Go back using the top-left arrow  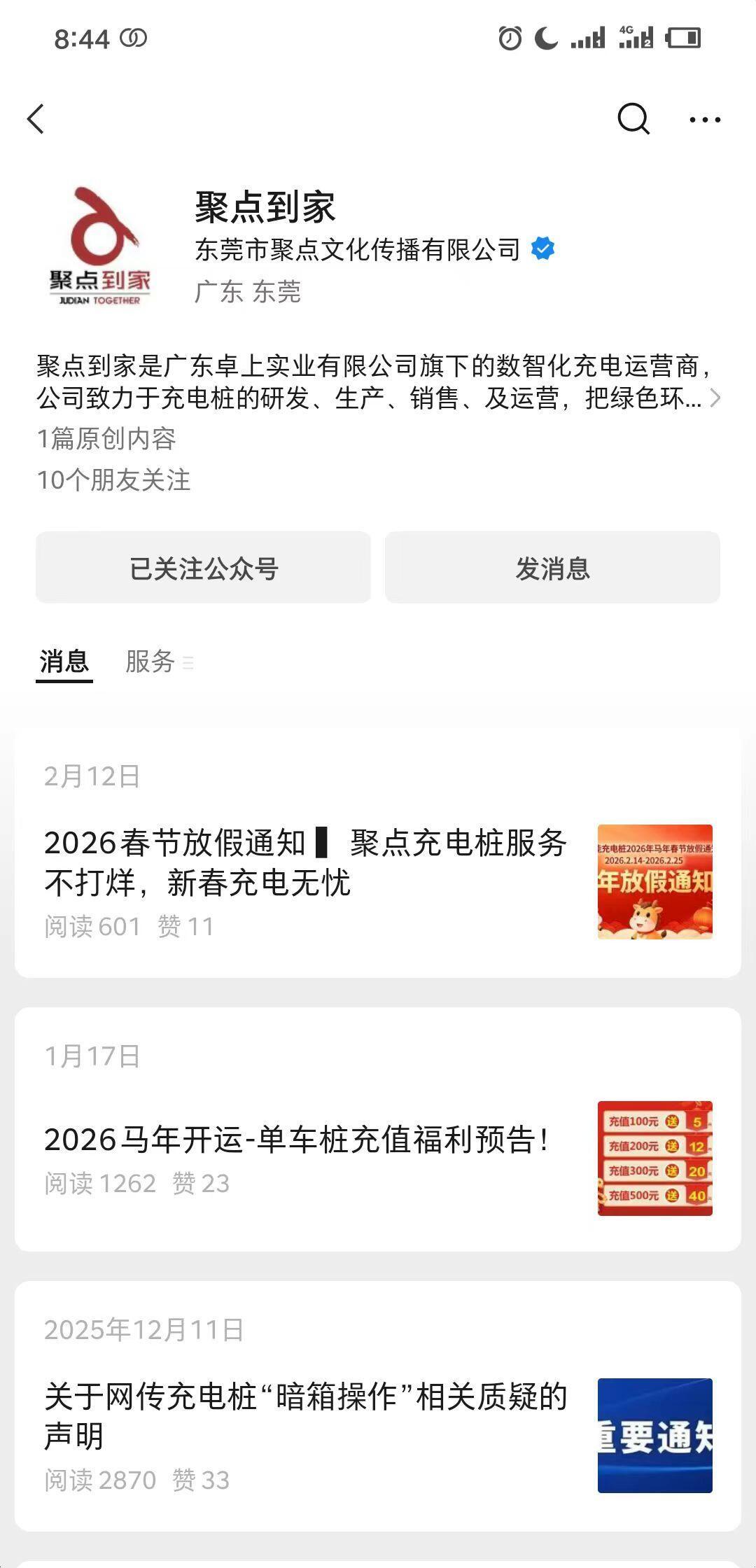tap(36, 119)
